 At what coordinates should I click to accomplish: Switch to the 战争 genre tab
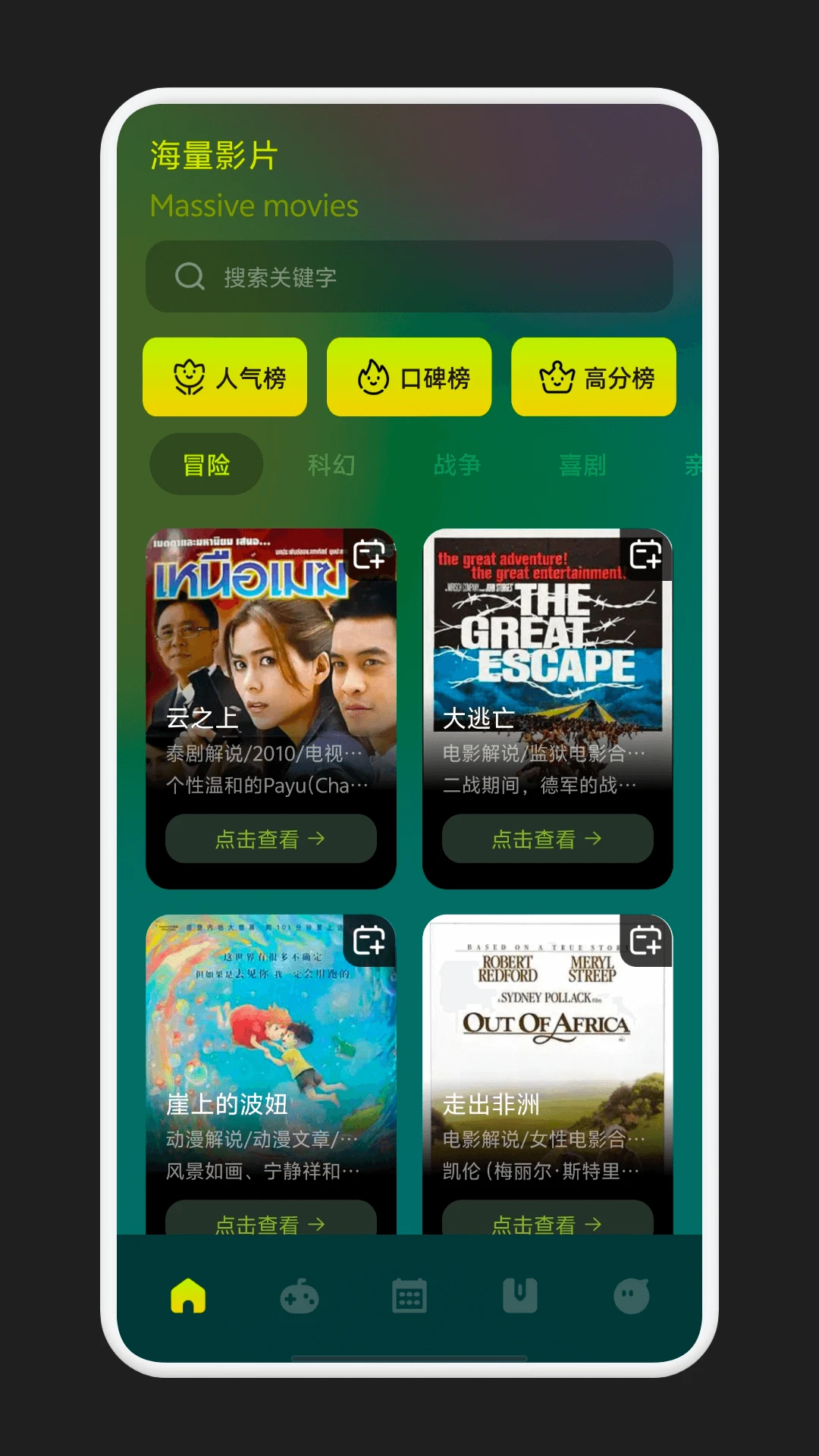(x=457, y=464)
